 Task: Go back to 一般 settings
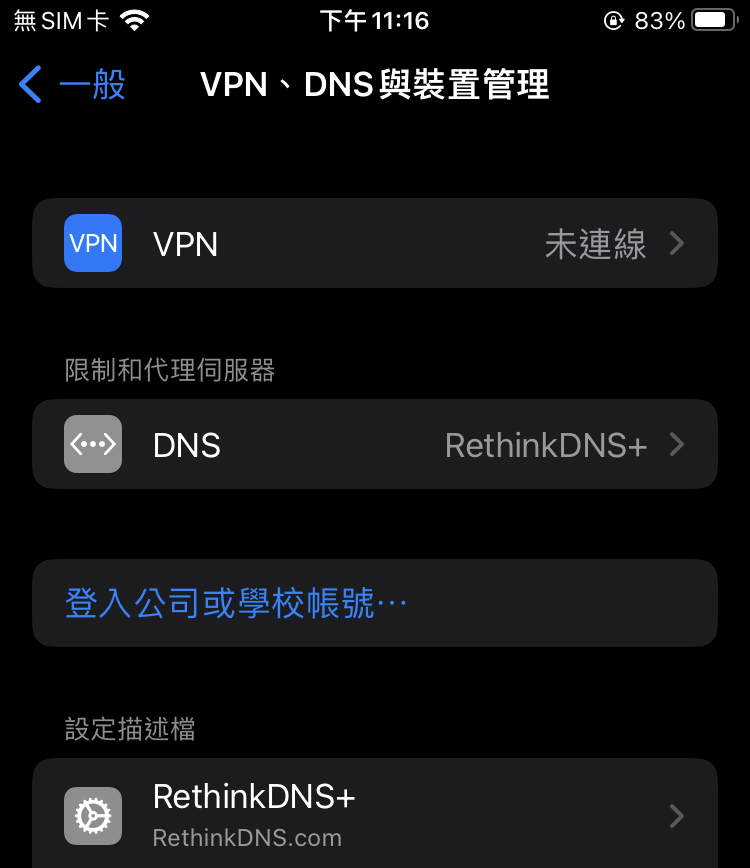[72, 85]
